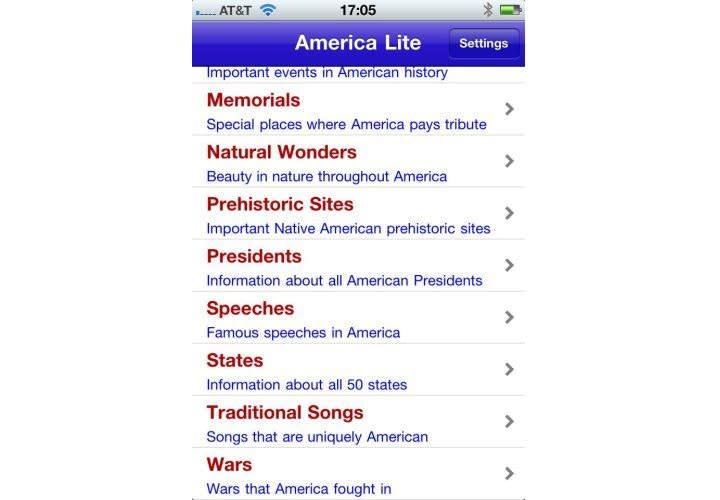View Prehistoric Sites list
The width and height of the screenshot is (720, 500).
click(x=357, y=214)
